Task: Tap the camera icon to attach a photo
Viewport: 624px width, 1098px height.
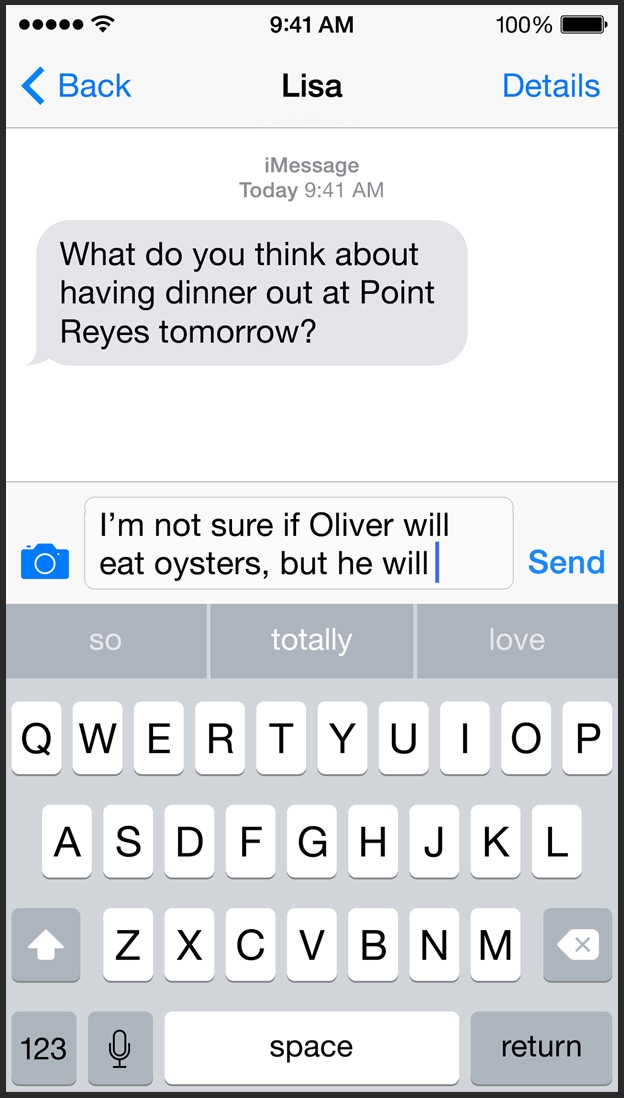Action: 45,561
